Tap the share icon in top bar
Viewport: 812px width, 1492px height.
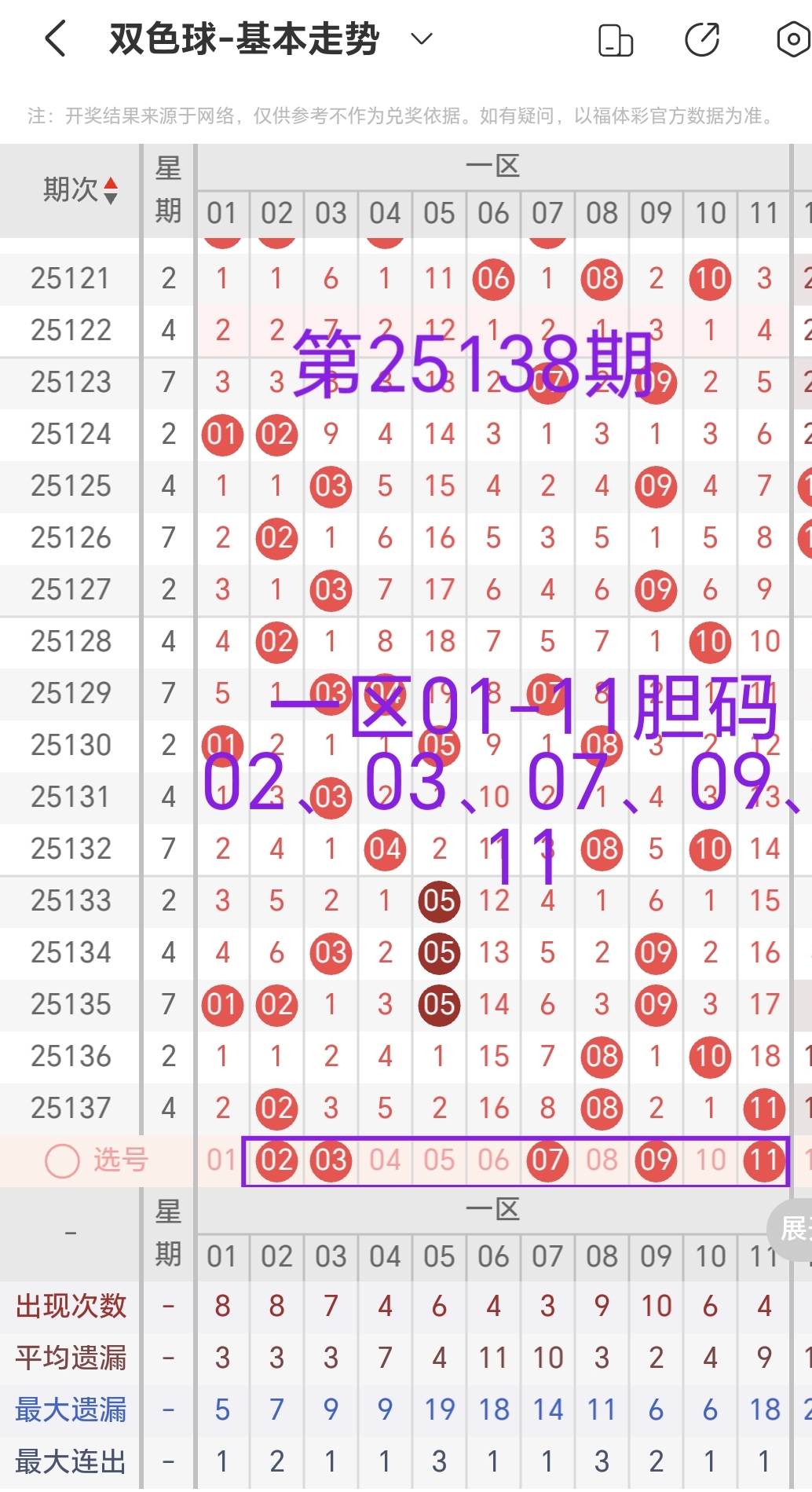(701, 38)
